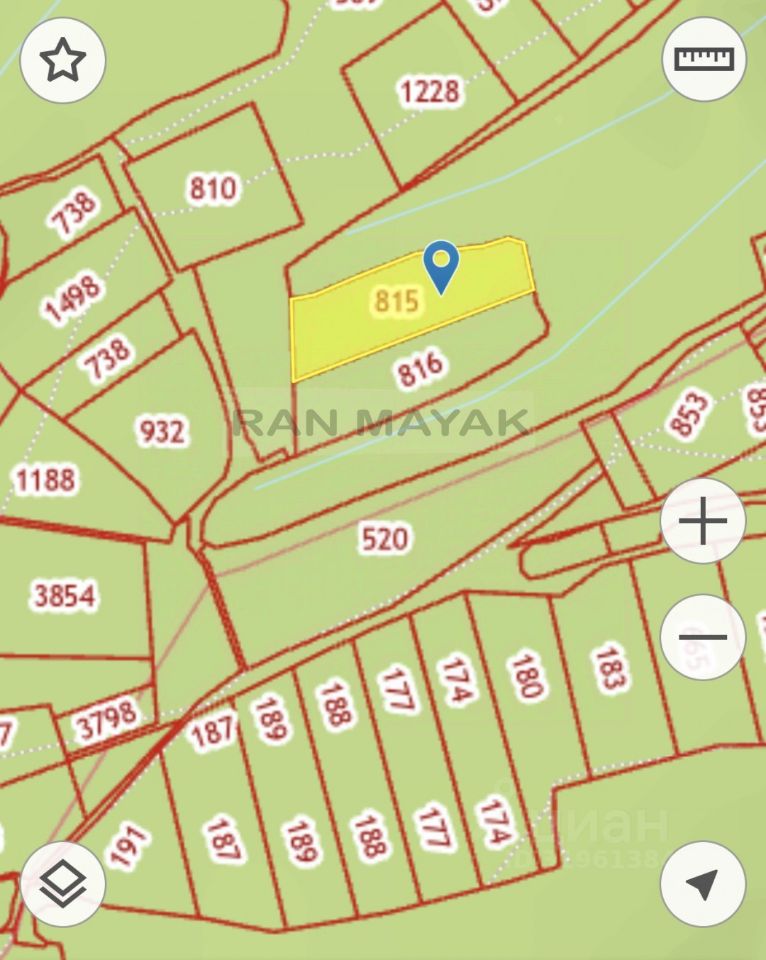The width and height of the screenshot is (766, 960).
Task: Center map on my current location
Action: point(703,884)
